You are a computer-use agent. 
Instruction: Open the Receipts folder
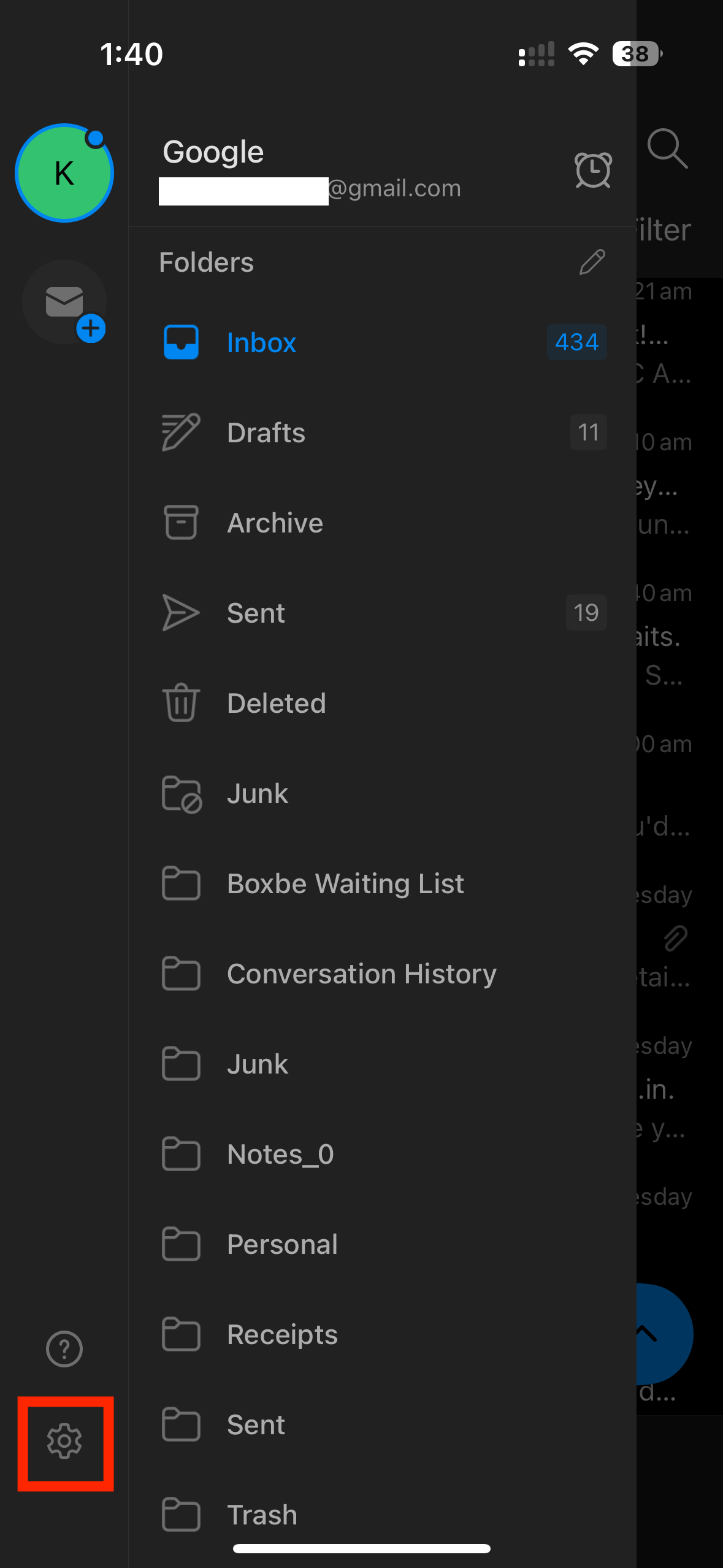pyautogui.click(x=383, y=1334)
